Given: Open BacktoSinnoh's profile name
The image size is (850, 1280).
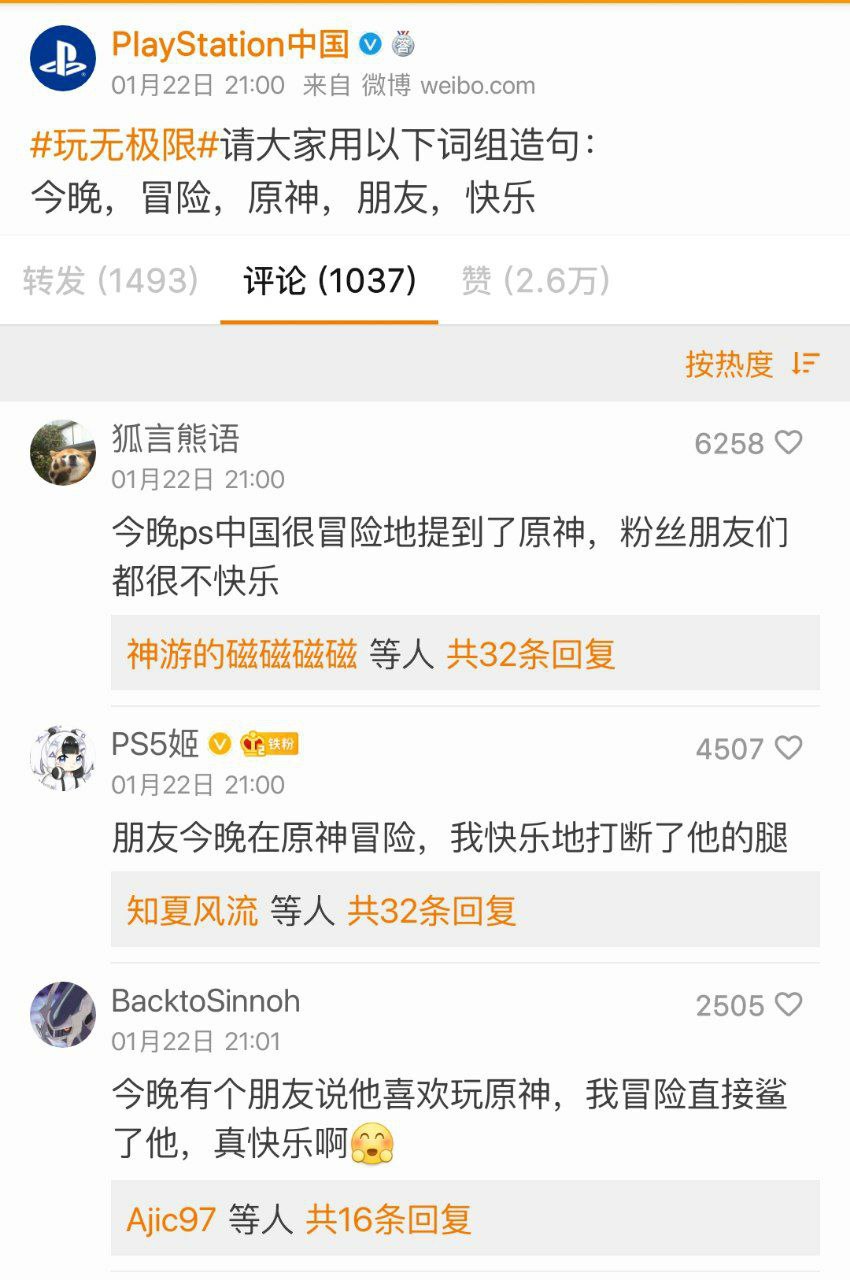Looking at the screenshot, I should (206, 1001).
